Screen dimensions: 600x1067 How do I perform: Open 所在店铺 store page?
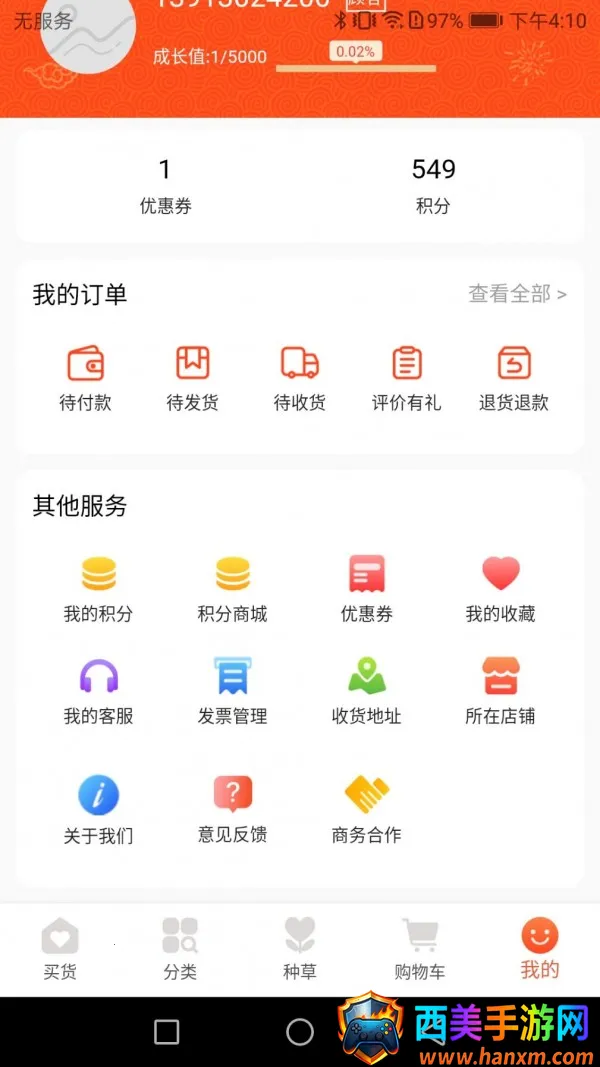coord(500,691)
